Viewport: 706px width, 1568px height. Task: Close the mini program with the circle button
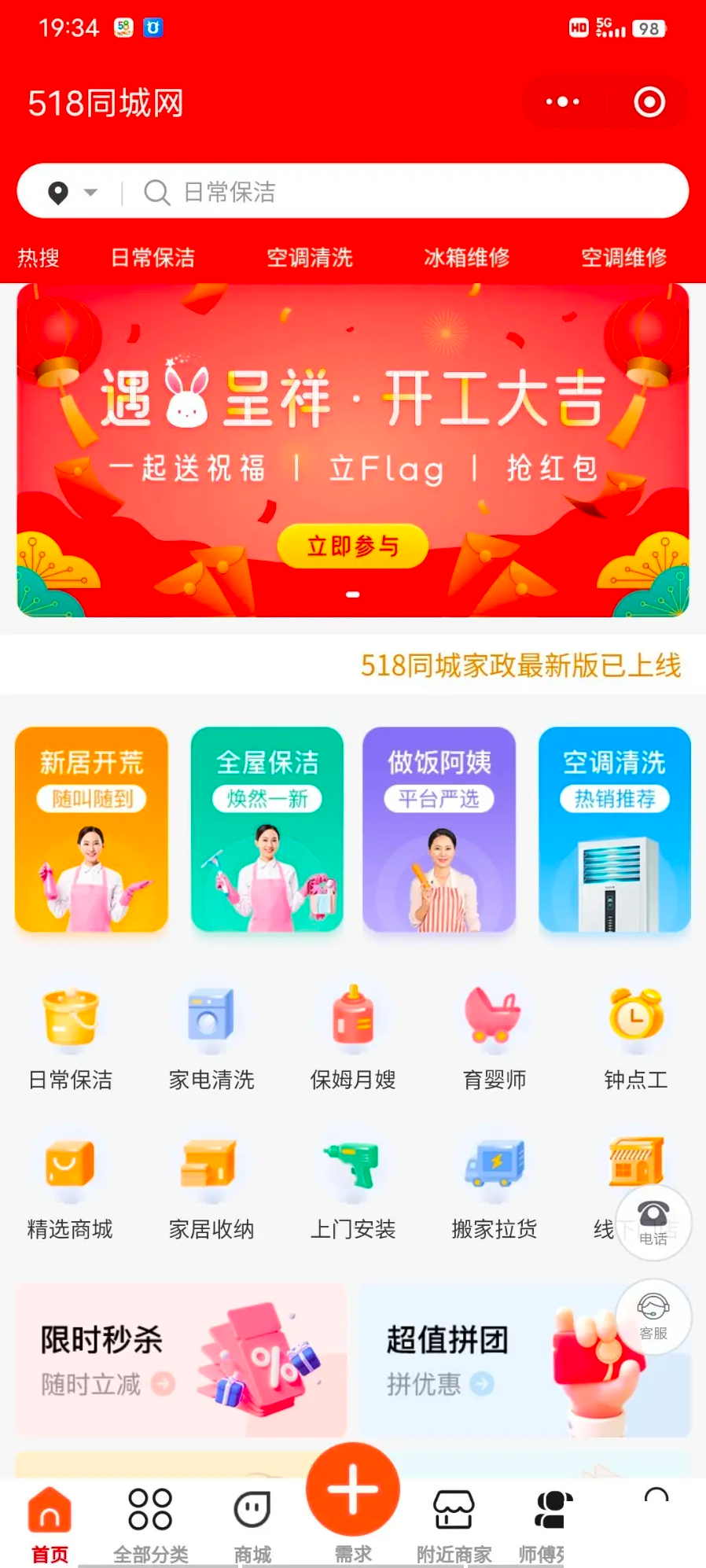[649, 102]
